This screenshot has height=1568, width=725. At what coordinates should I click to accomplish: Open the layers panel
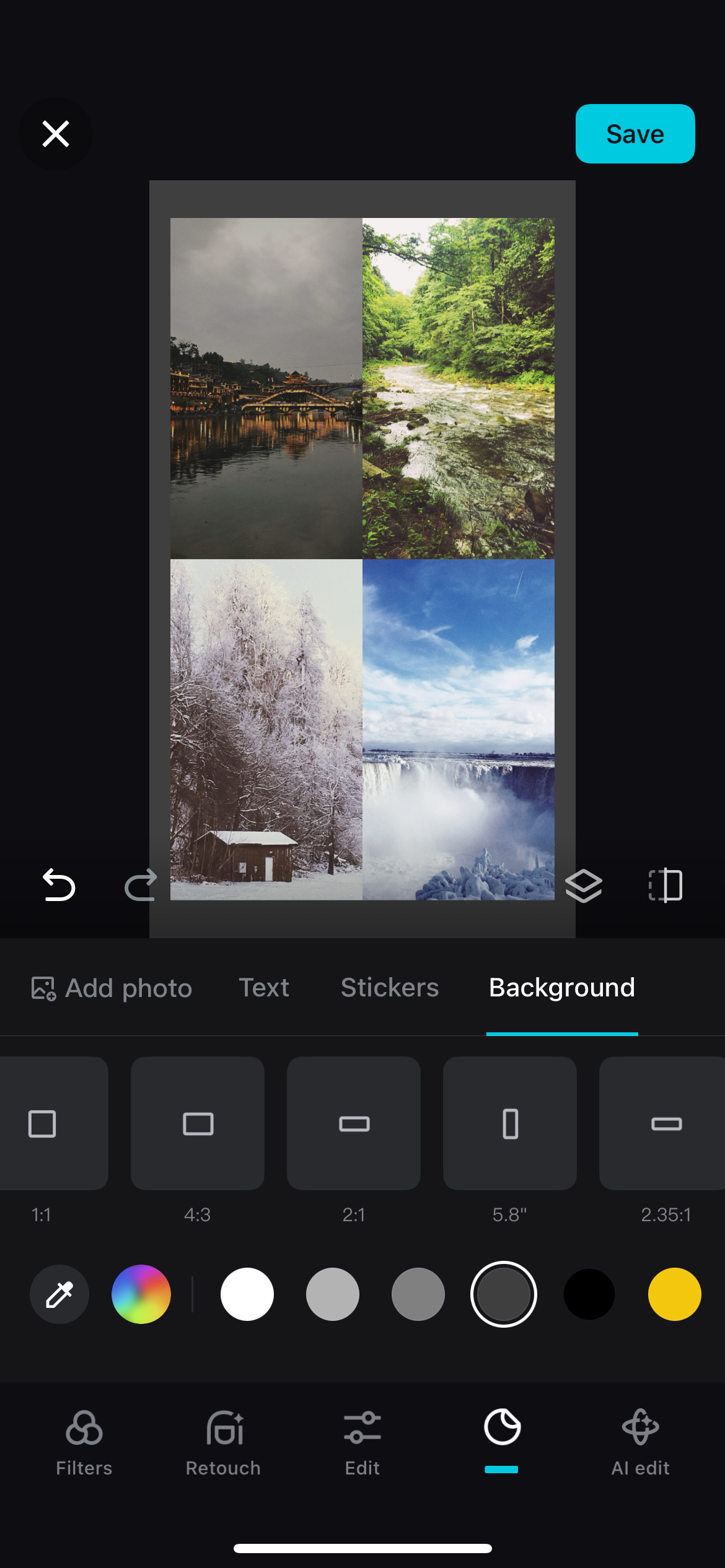coord(583,886)
